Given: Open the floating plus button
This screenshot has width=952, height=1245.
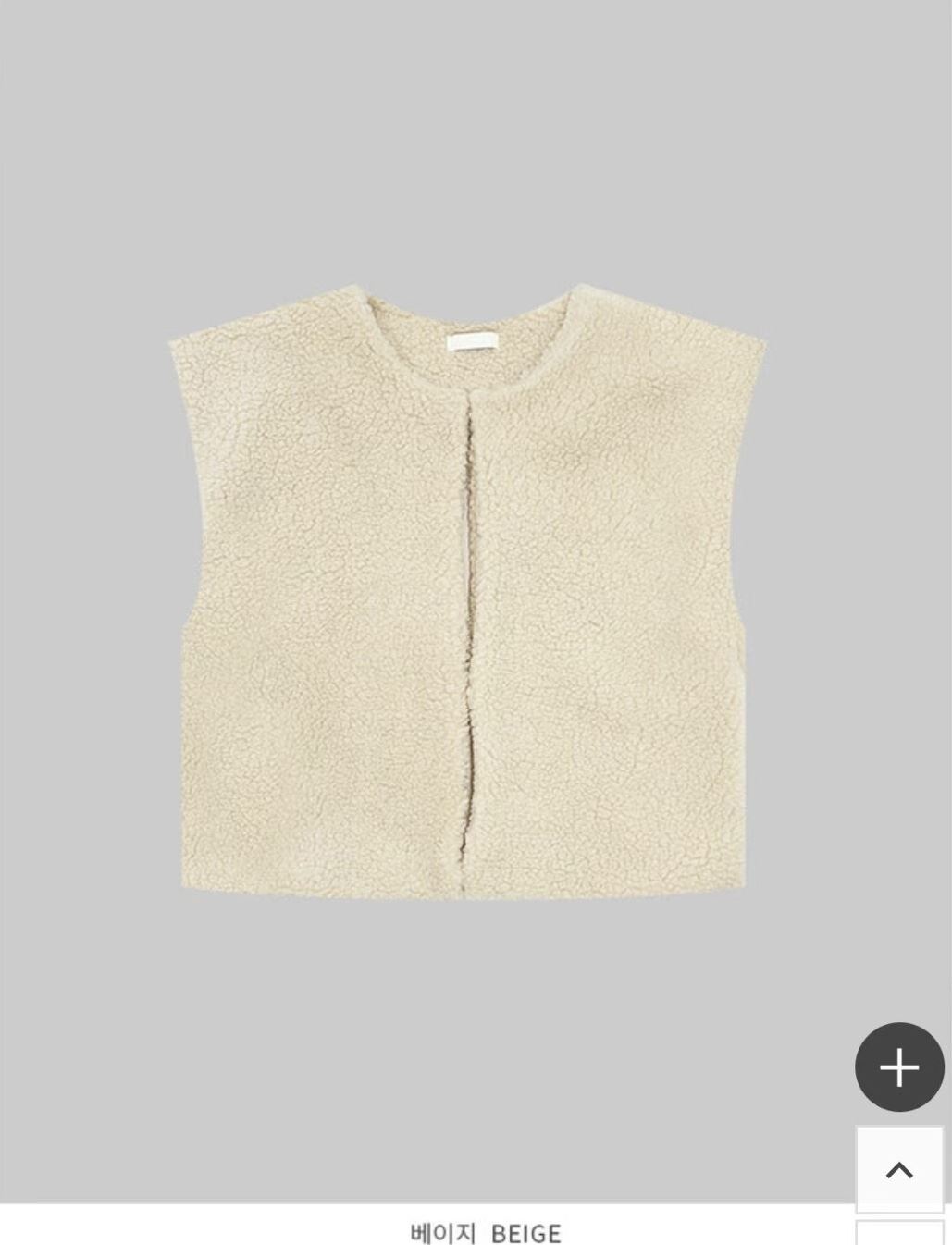Looking at the screenshot, I should coord(899,1067).
